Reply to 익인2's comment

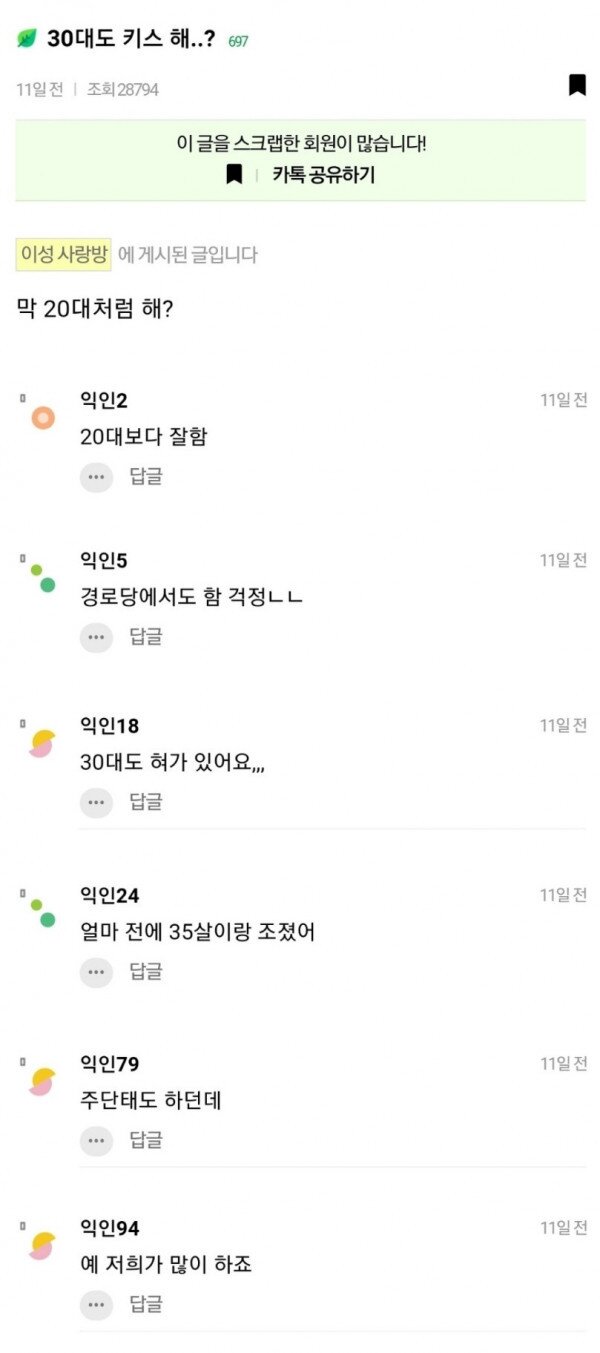click(146, 477)
